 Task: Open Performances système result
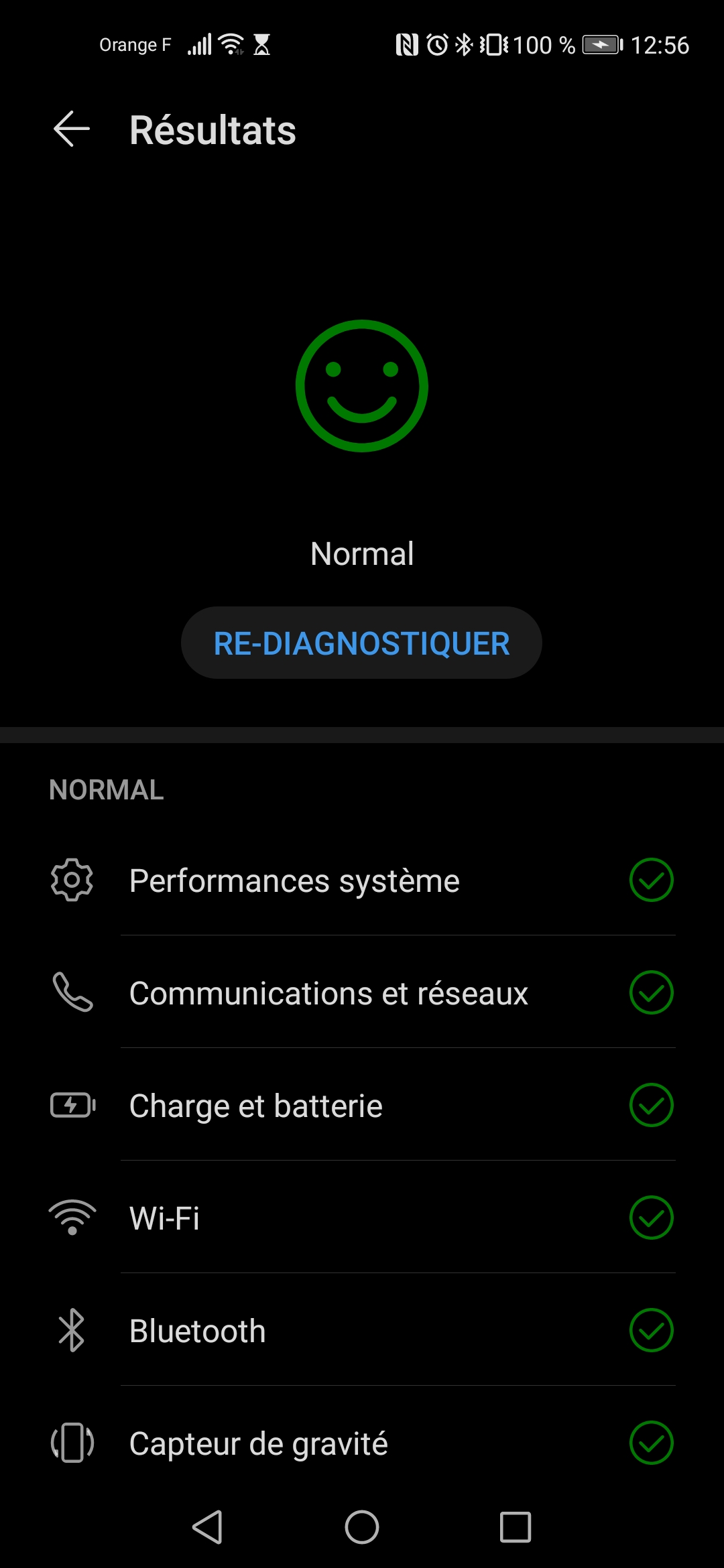(x=362, y=880)
